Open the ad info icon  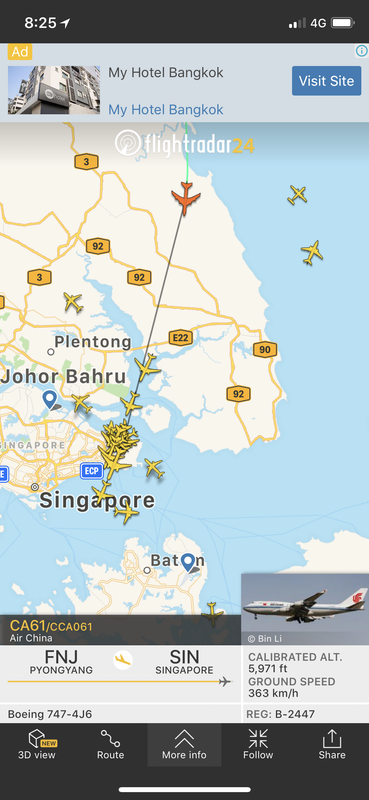(x=361, y=51)
